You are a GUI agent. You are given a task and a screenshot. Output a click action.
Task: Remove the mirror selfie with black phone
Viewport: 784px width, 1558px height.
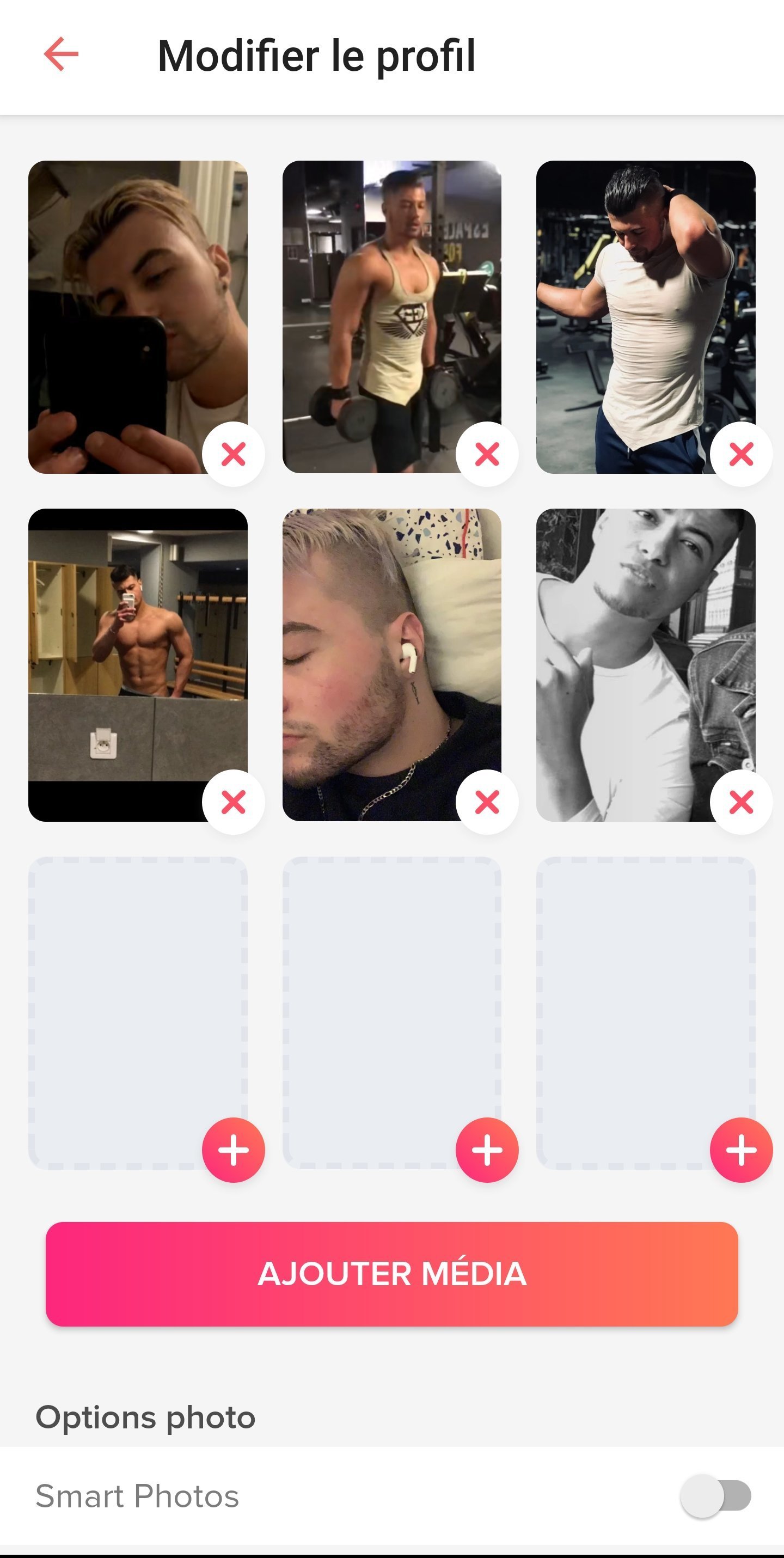[x=234, y=454]
